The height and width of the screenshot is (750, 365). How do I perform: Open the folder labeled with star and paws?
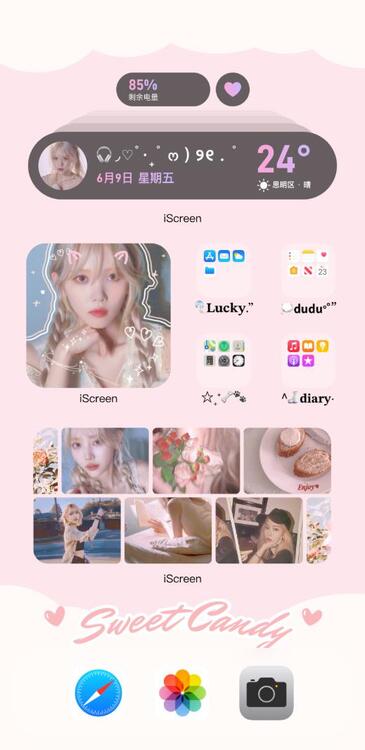(224, 360)
